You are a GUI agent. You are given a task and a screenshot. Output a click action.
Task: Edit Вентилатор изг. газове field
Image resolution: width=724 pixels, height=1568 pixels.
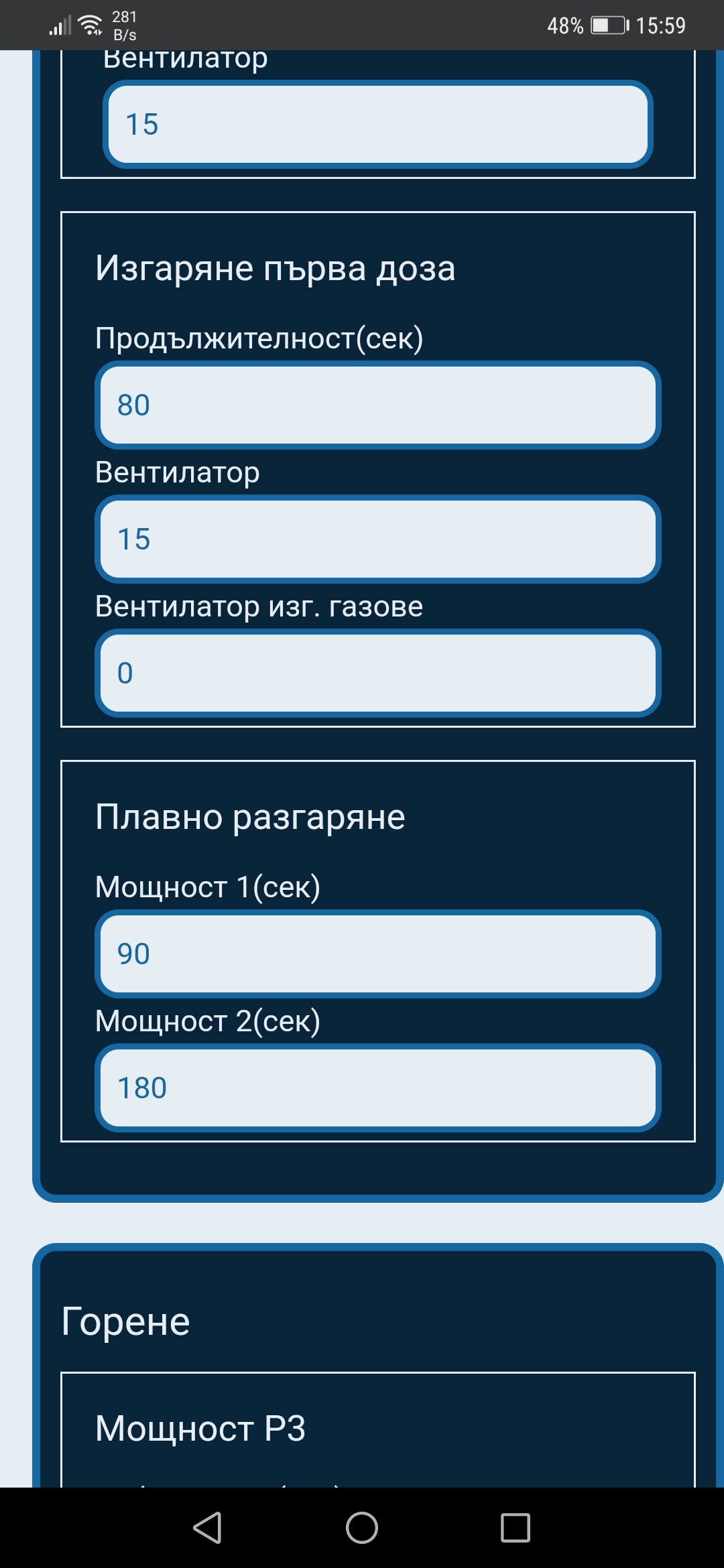(x=377, y=673)
